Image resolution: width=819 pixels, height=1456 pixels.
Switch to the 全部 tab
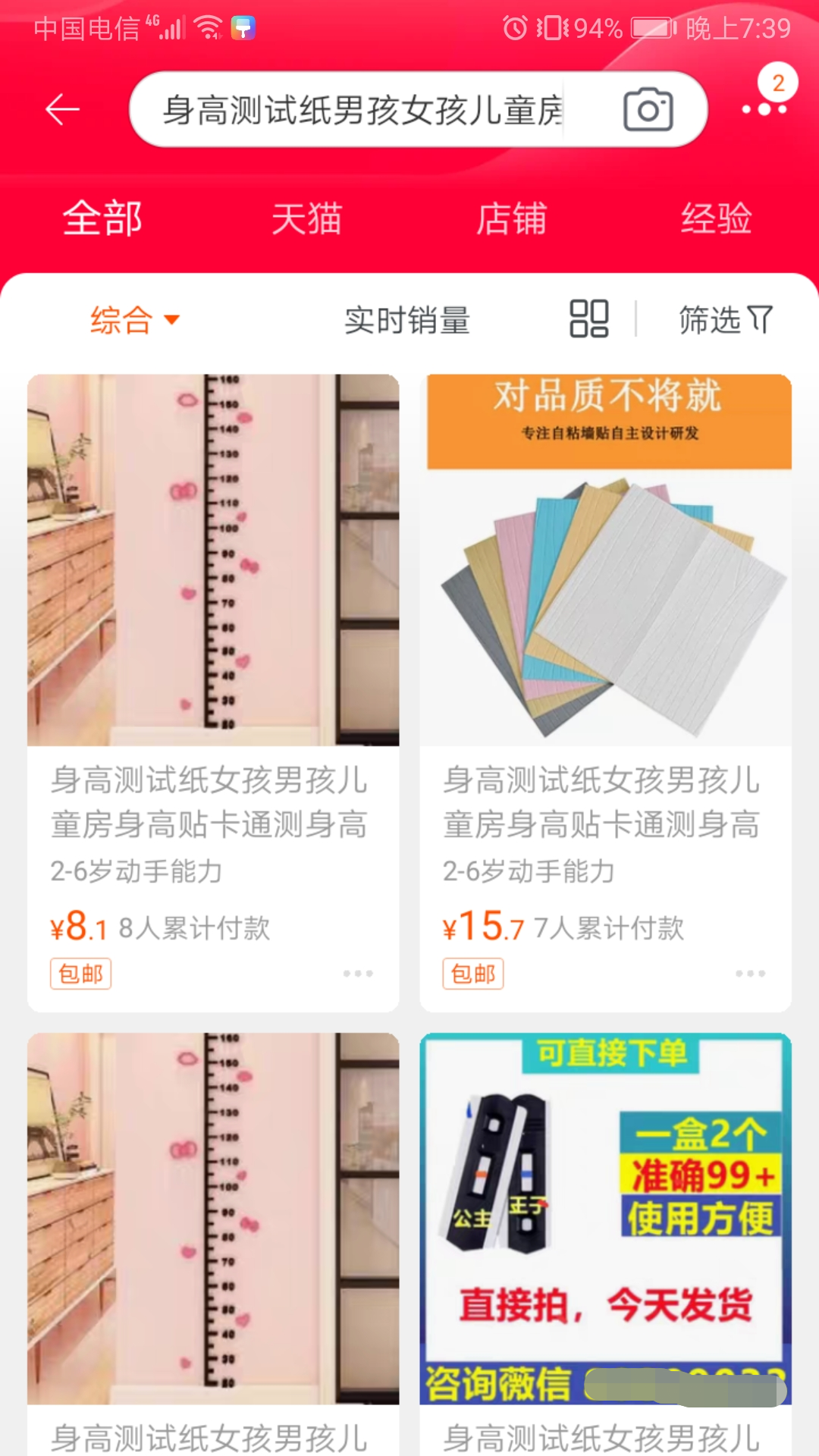(102, 219)
